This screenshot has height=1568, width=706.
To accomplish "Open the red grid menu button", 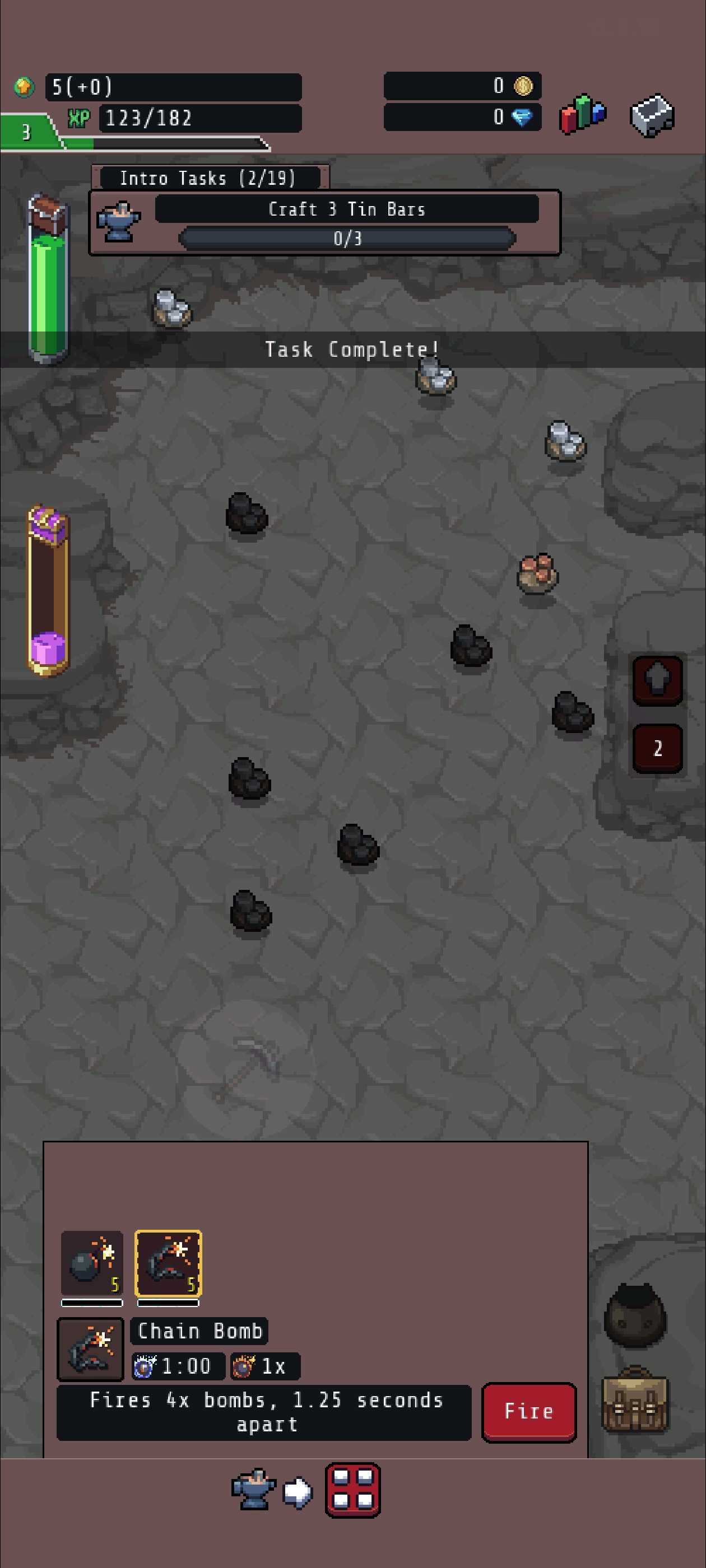I will (x=352, y=1490).
